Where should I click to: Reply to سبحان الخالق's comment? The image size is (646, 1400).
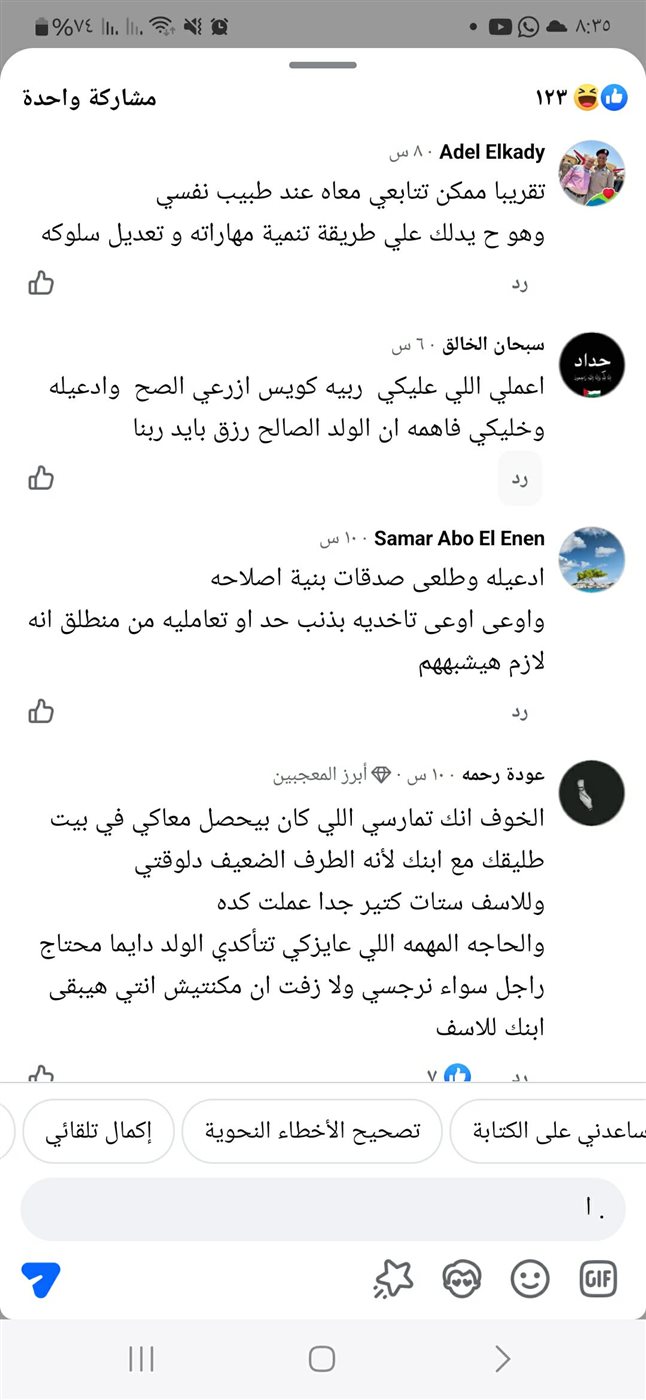(520, 479)
